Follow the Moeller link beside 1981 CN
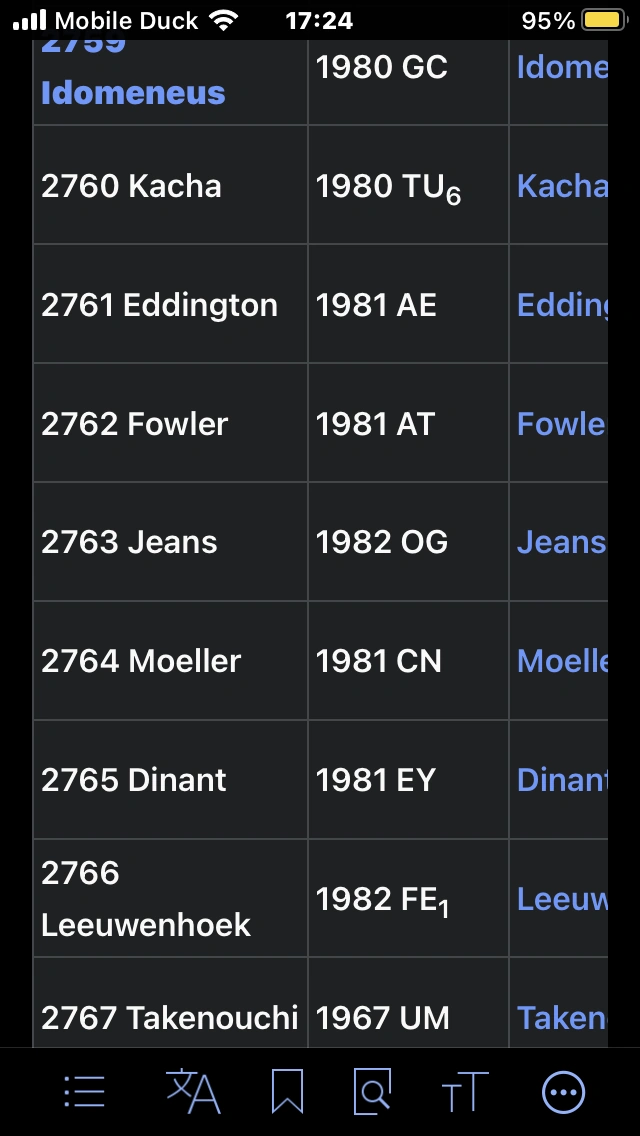Viewport: 640px width, 1136px height. (562, 661)
